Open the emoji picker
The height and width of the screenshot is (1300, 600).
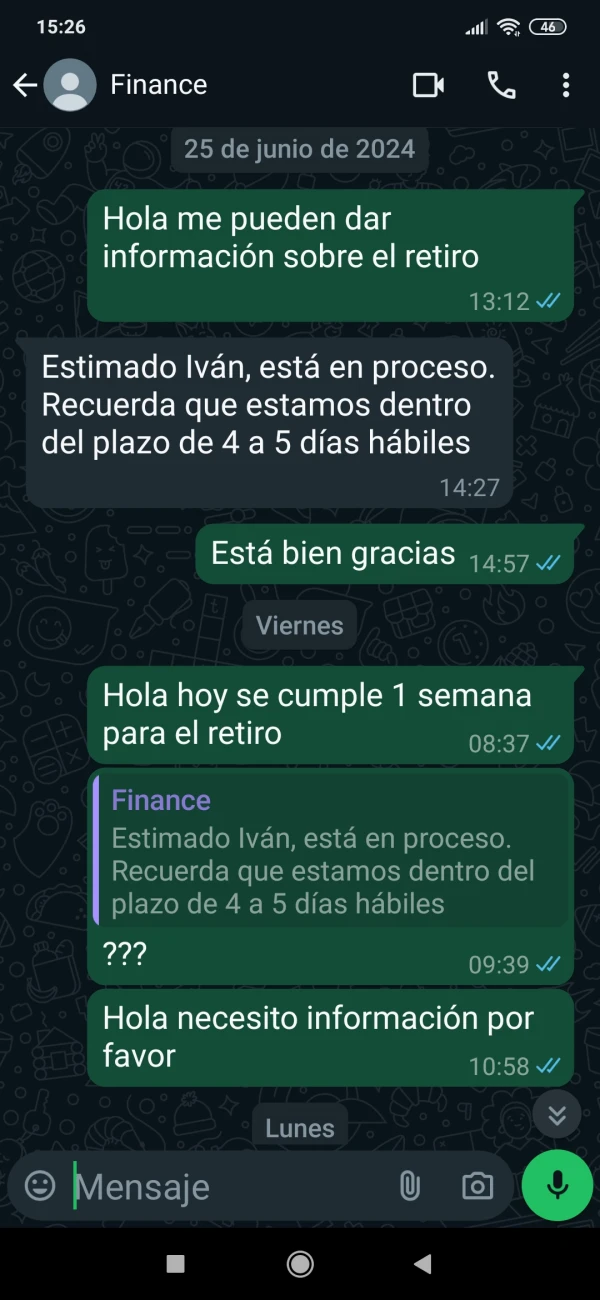pos(40,1186)
